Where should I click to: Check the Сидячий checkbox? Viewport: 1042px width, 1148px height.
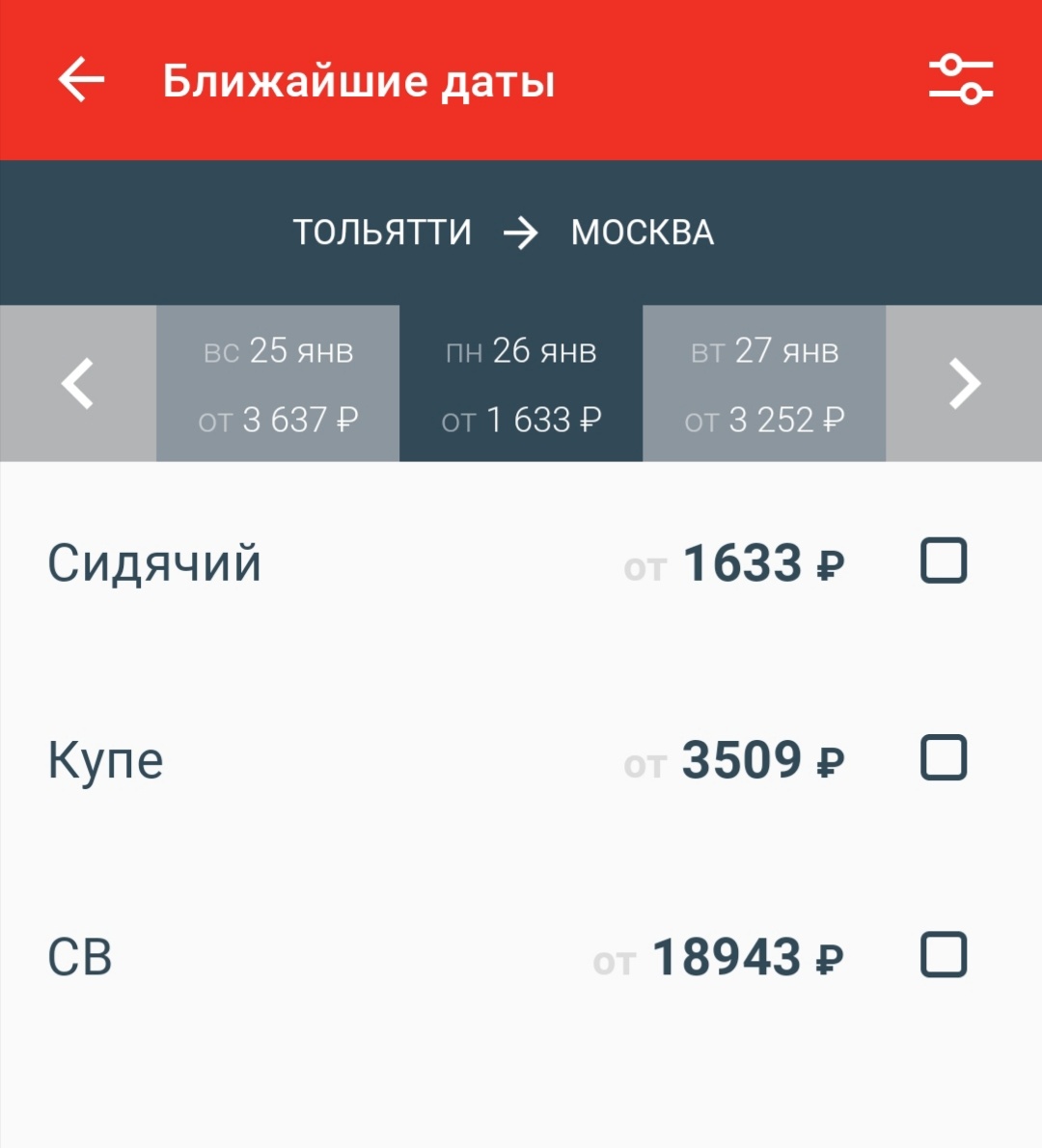(944, 561)
